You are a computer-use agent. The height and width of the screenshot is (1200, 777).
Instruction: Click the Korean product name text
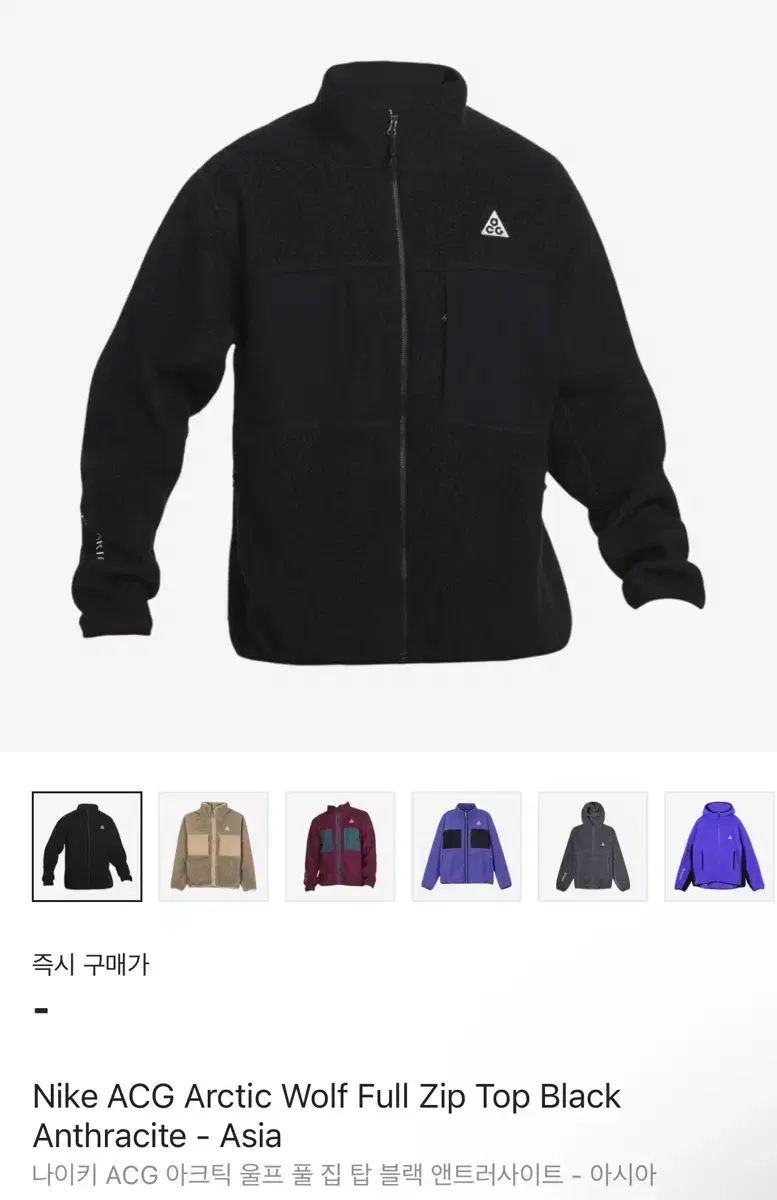[x=340, y=1172]
